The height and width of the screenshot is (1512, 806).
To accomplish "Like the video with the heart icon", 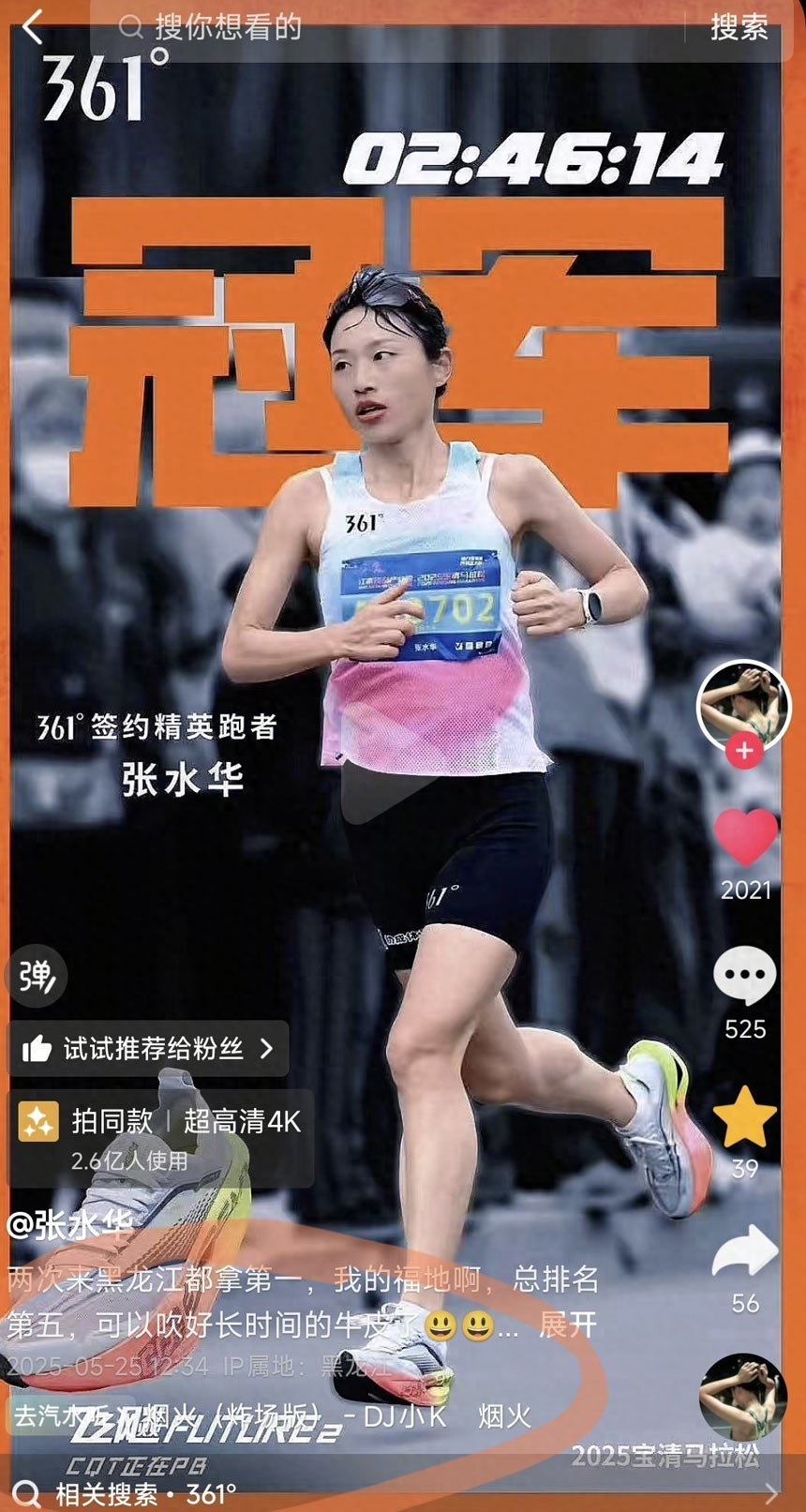I will (745, 836).
